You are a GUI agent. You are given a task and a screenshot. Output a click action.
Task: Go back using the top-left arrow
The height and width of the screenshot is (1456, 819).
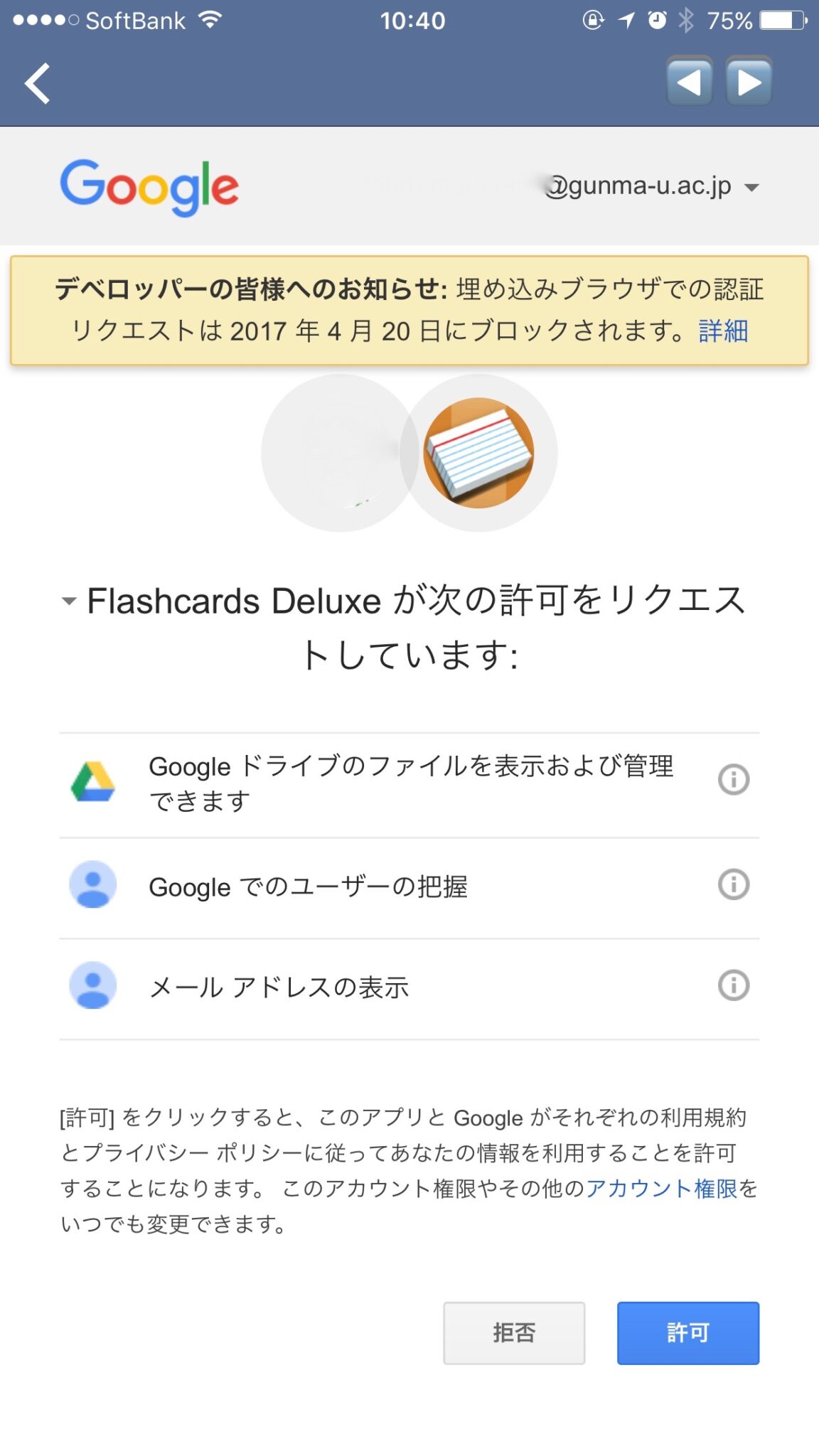(x=38, y=83)
